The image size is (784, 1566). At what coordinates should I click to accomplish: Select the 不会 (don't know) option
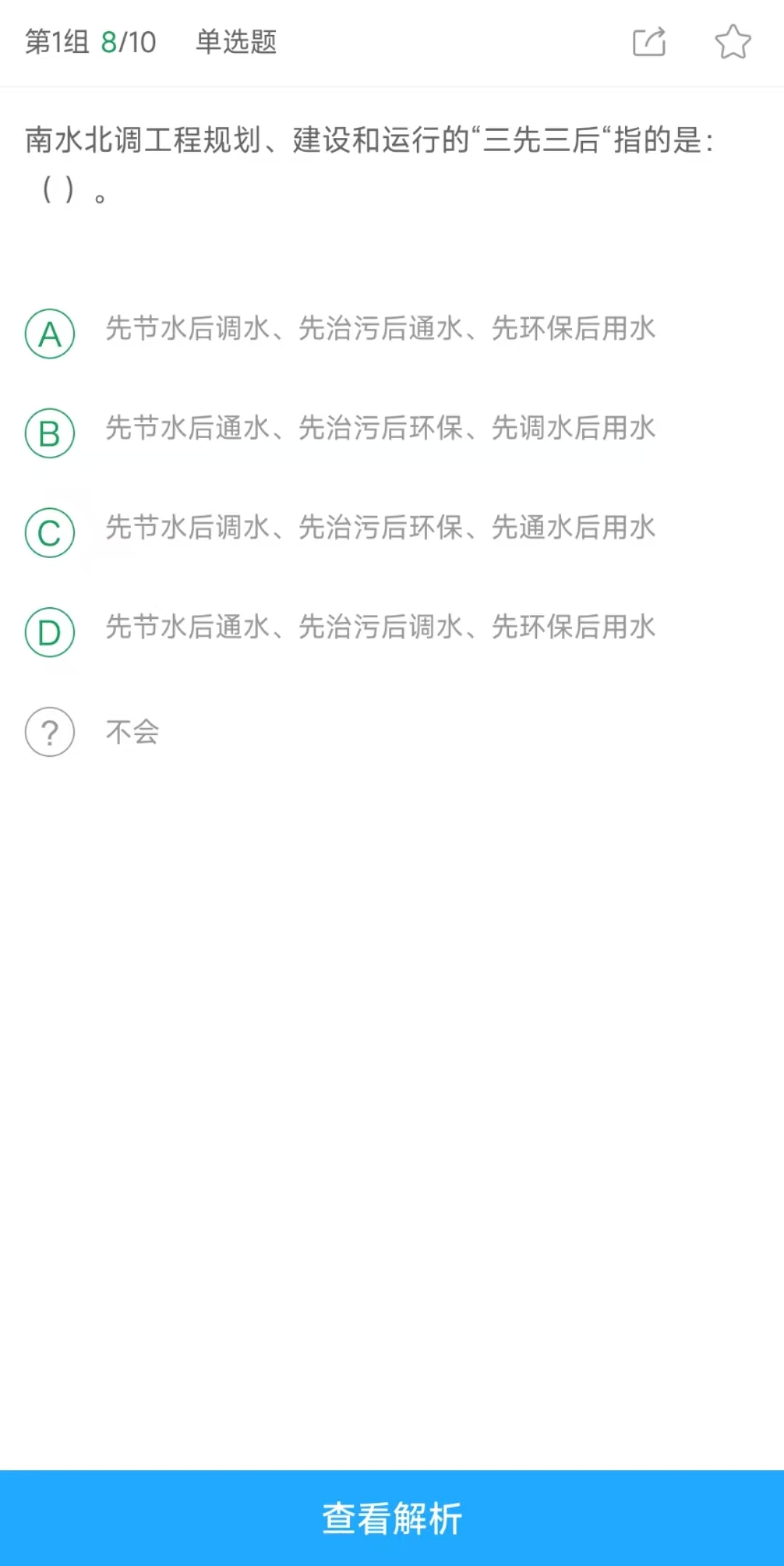[50, 732]
